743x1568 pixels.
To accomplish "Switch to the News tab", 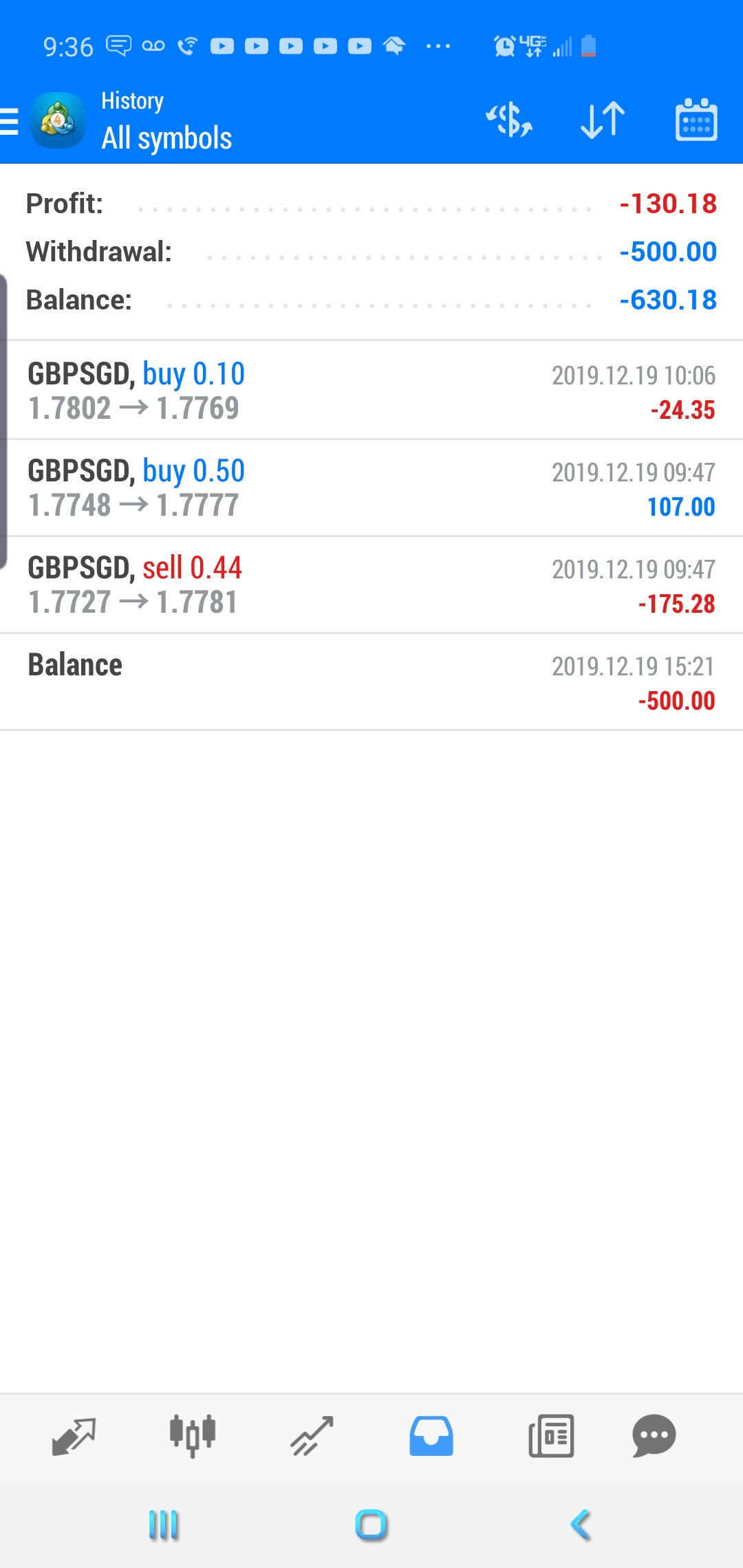I will pyautogui.click(x=551, y=1436).
